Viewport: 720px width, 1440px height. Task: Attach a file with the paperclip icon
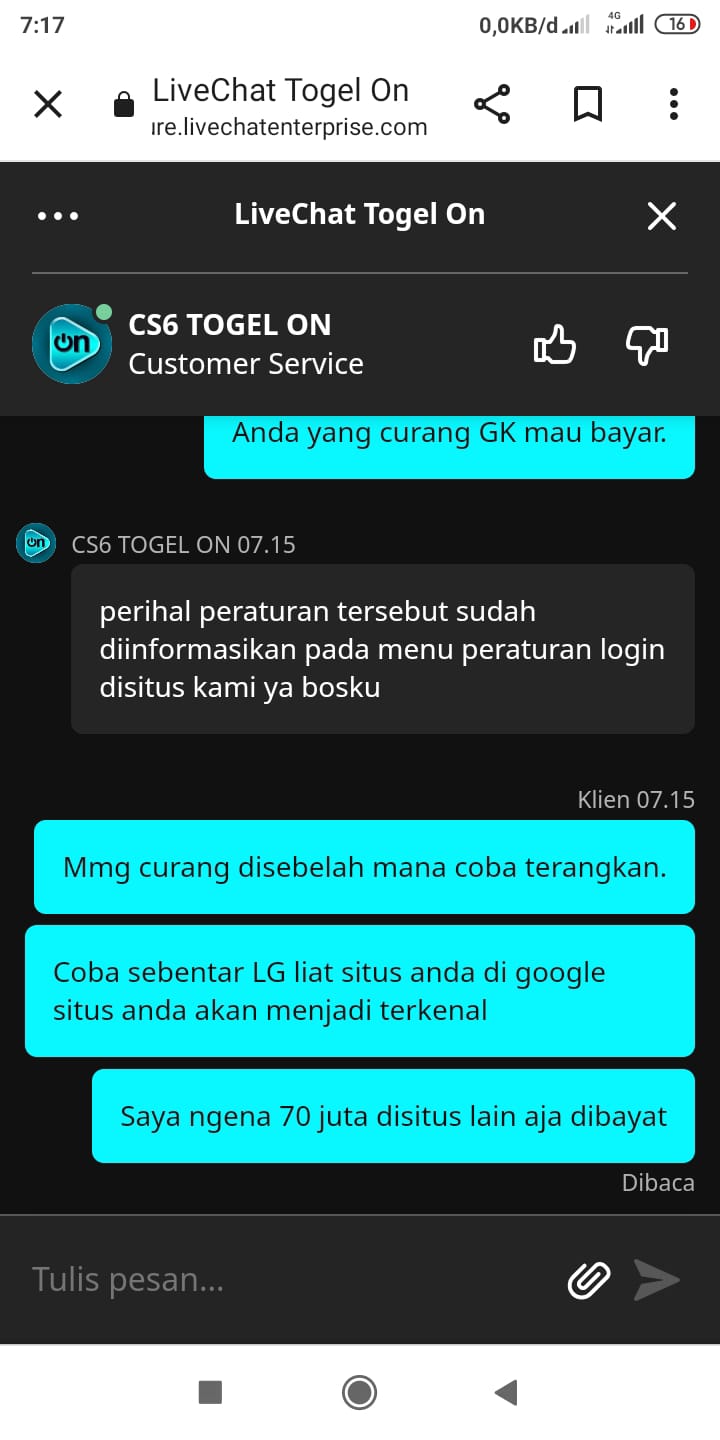pyautogui.click(x=589, y=1279)
